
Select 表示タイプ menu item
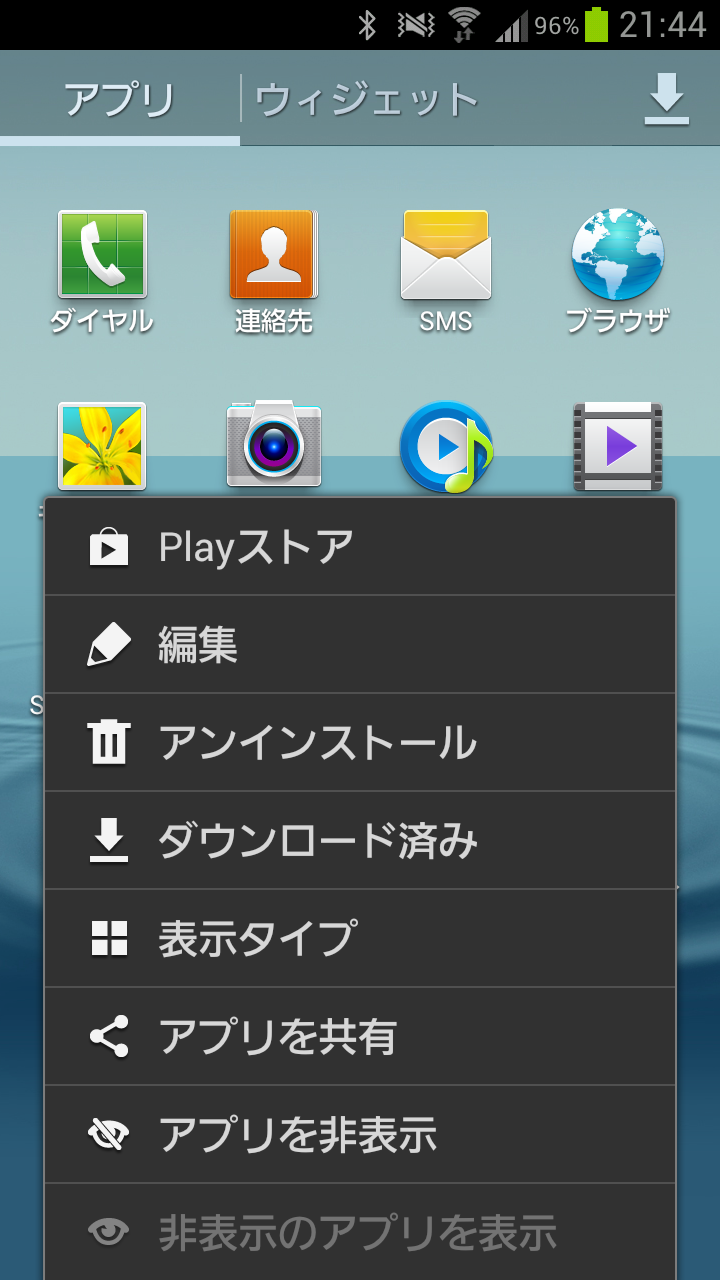360,939
